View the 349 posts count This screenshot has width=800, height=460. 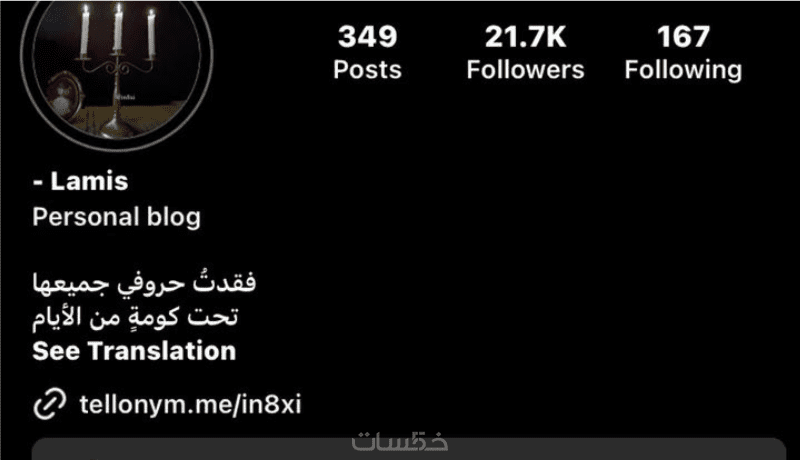[x=367, y=54]
